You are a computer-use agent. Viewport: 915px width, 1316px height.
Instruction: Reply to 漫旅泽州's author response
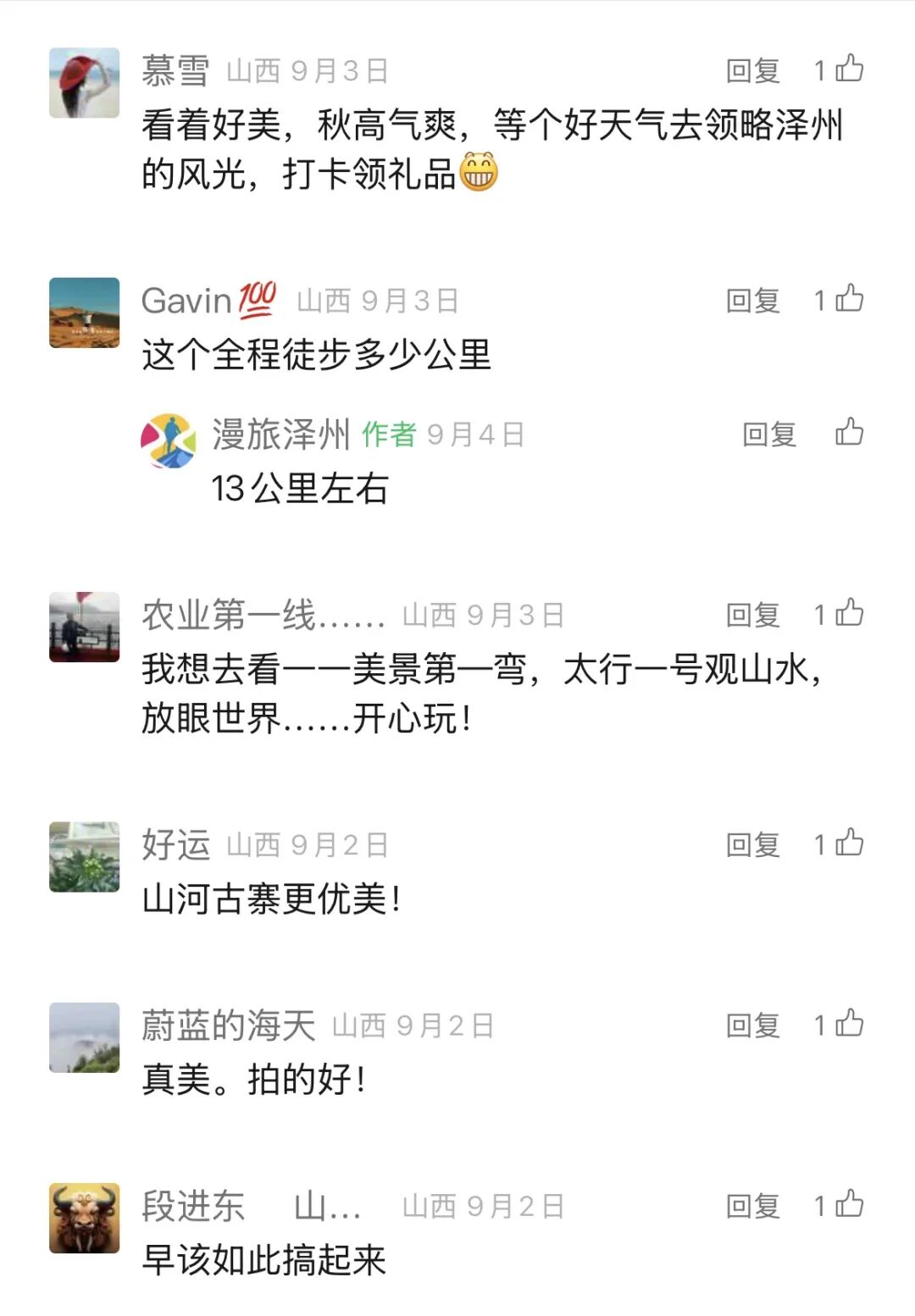click(768, 434)
